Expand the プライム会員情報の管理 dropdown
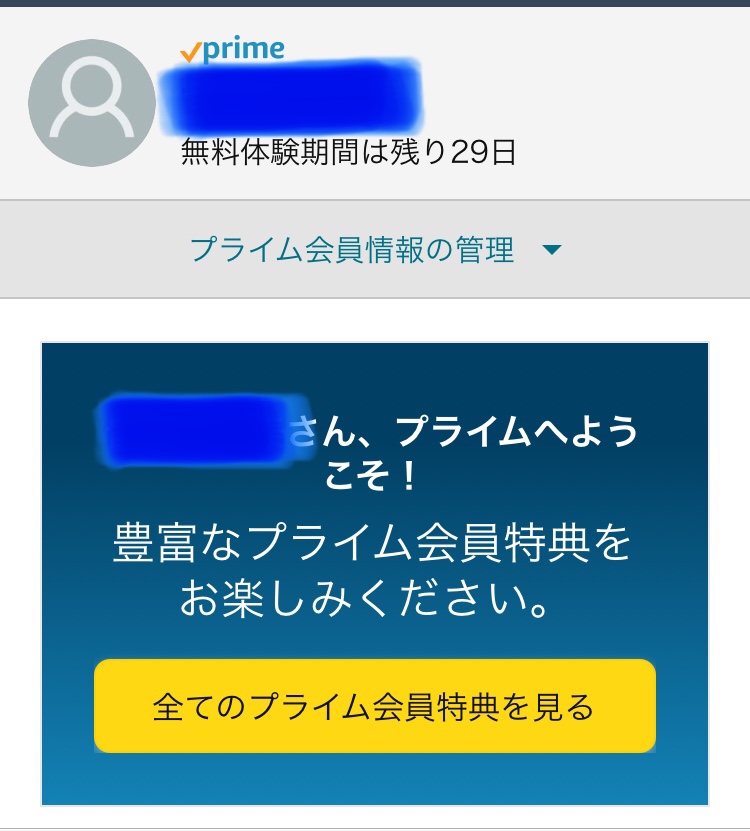Screen dimensions: 750x831 point(375,249)
